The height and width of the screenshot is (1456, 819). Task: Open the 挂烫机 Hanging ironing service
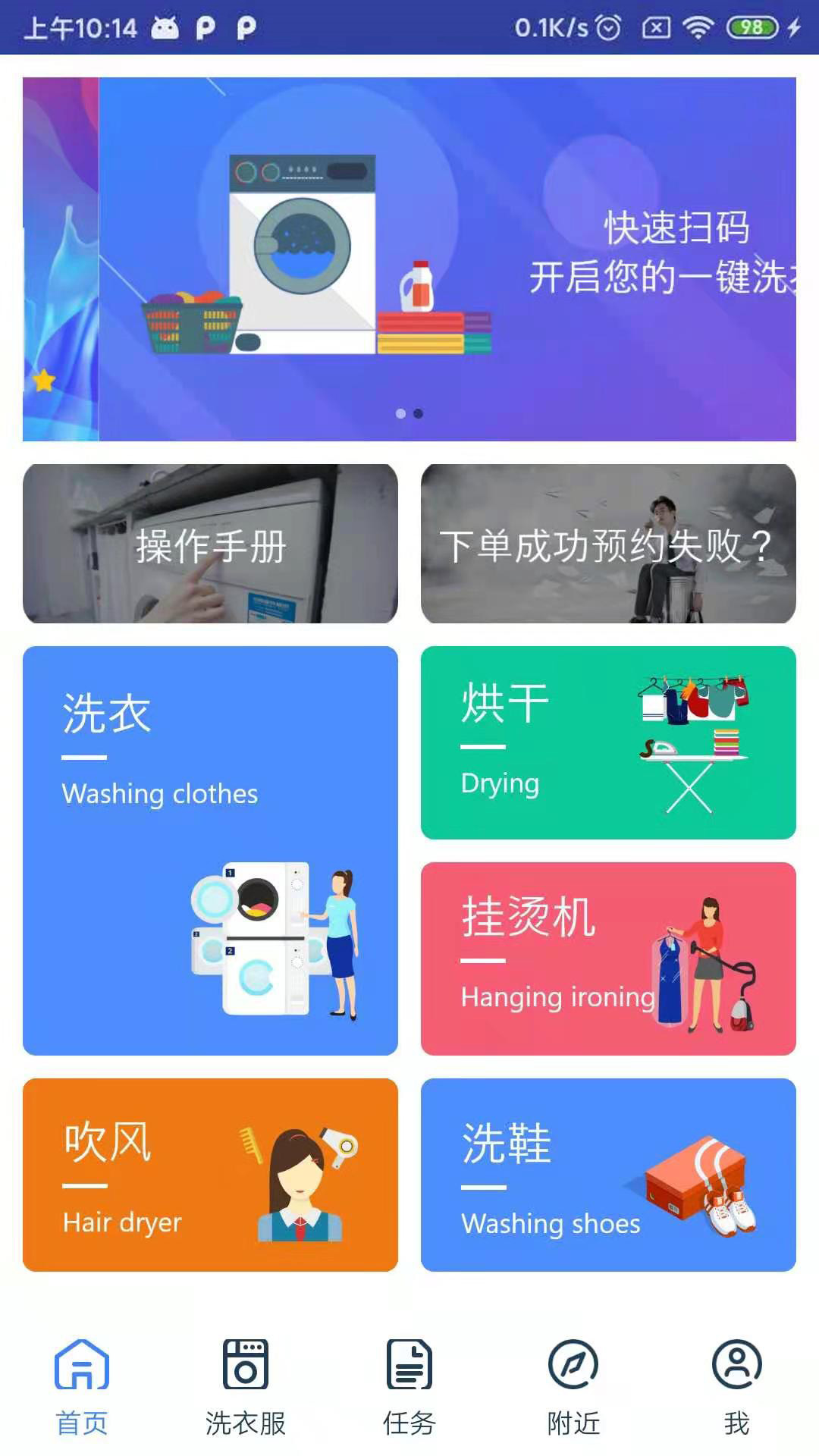pos(608,959)
